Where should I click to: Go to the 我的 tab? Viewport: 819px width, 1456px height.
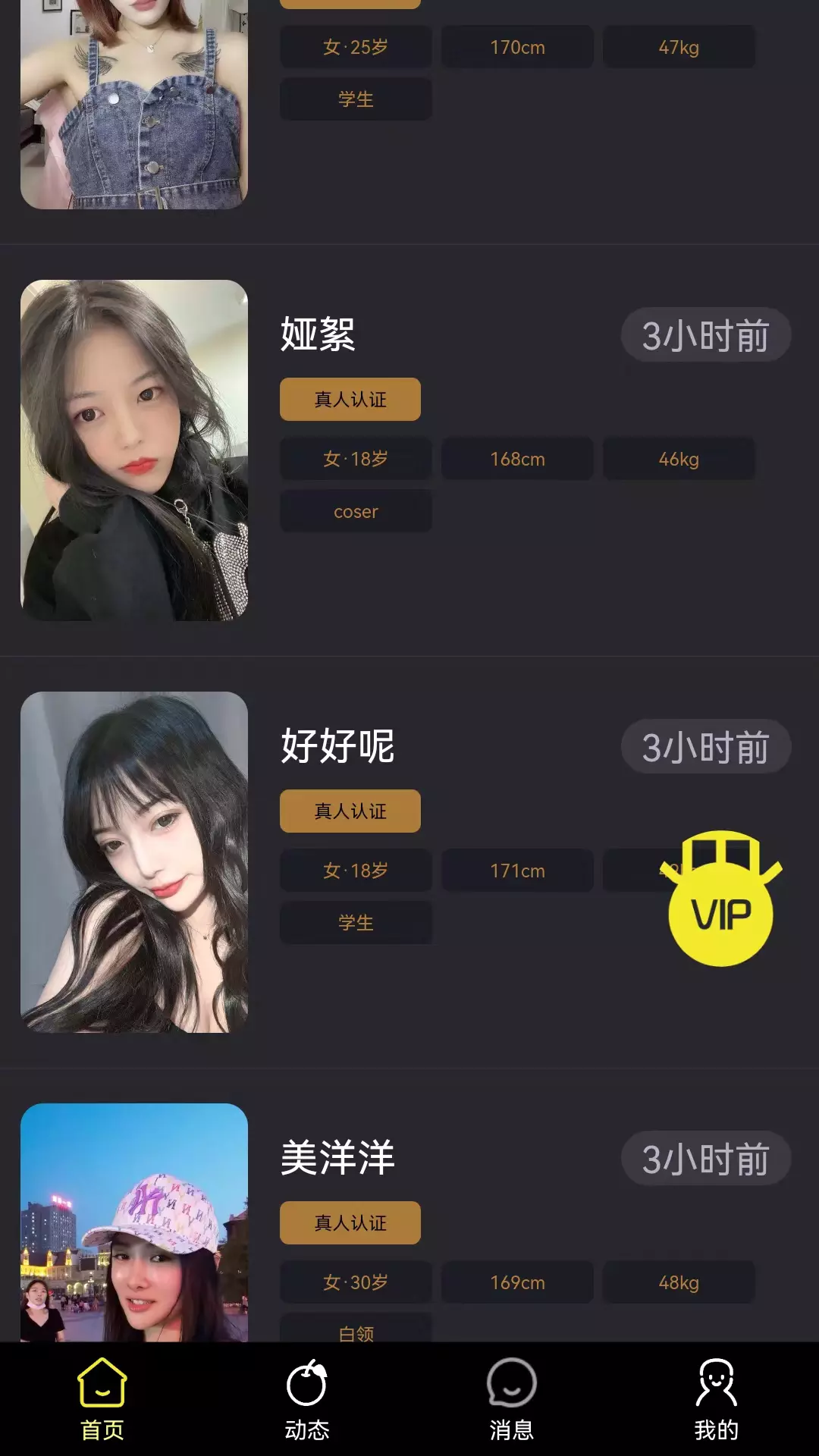(717, 1399)
